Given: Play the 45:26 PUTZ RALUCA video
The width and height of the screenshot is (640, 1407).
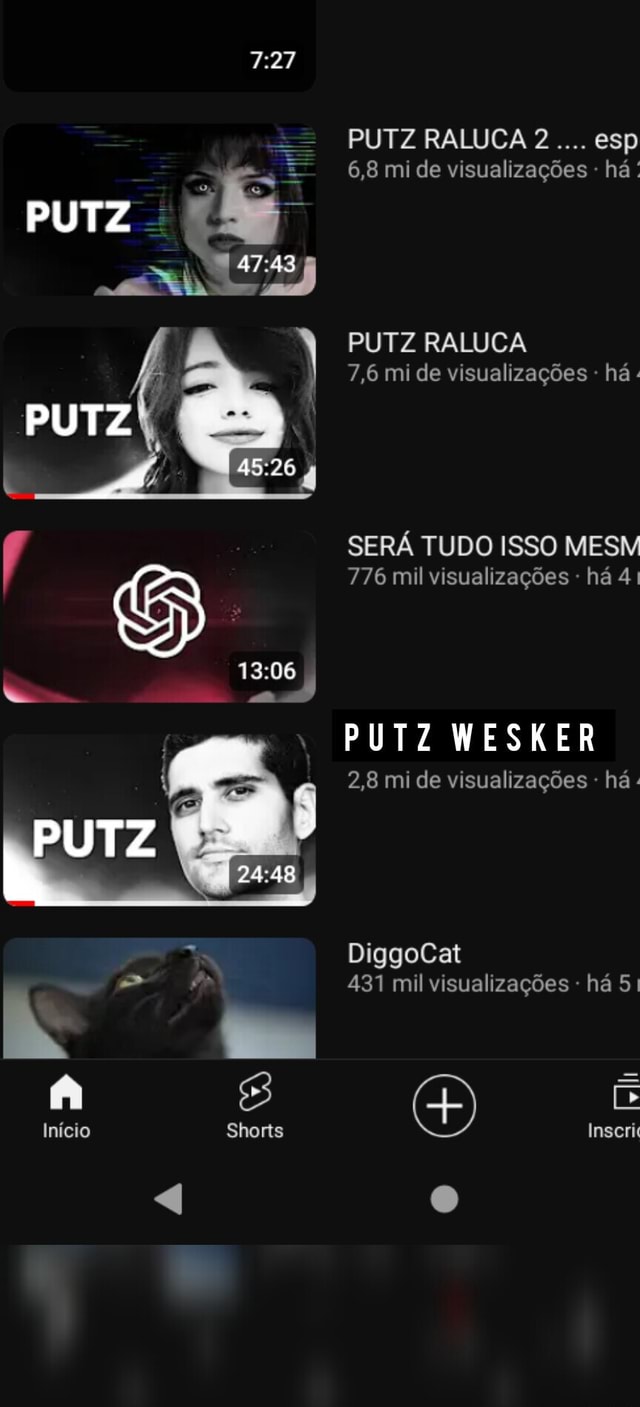Looking at the screenshot, I should pyautogui.click(x=160, y=412).
